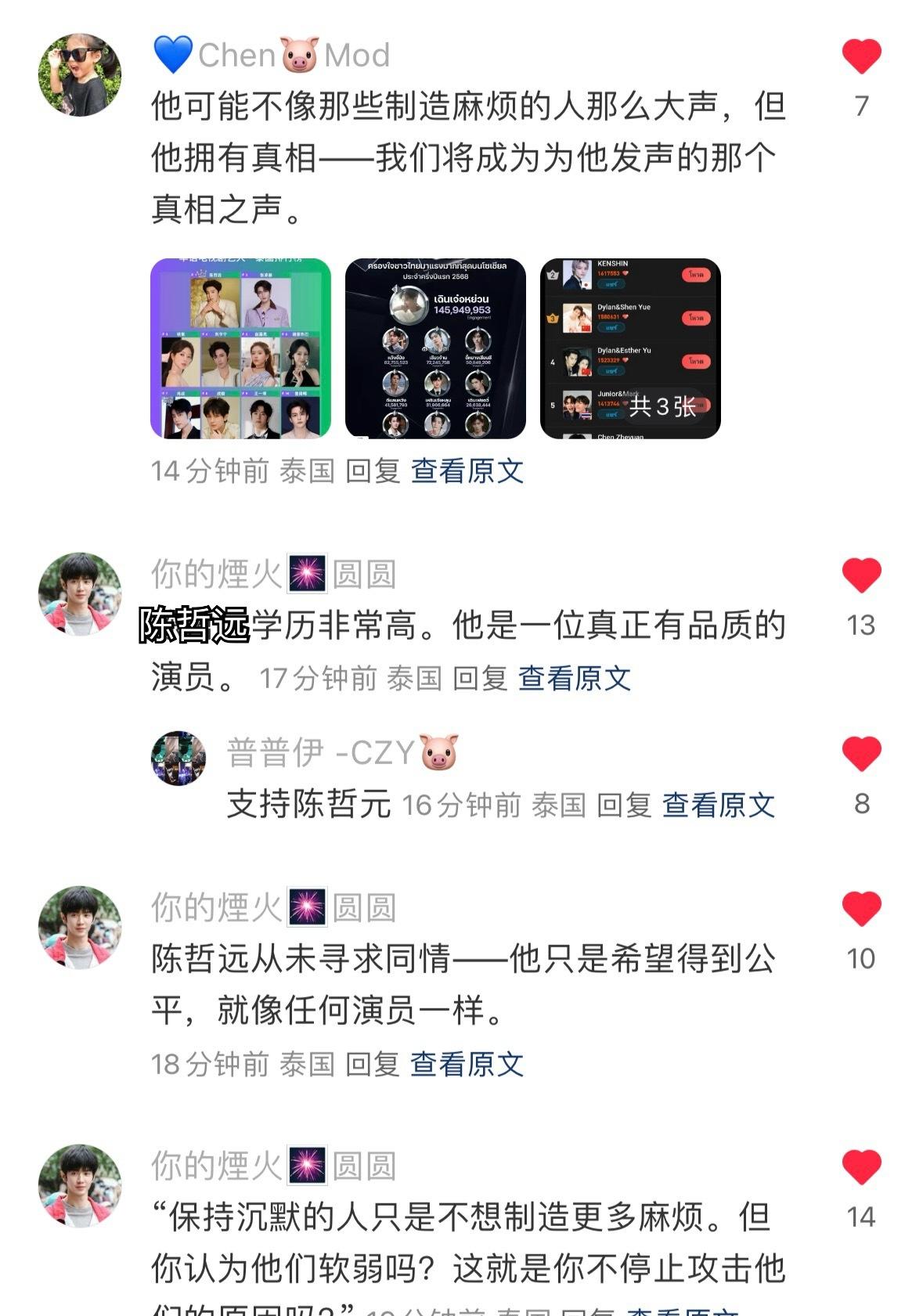
Task: Like Chen Mod's comment with 7 likes
Action: 861,56
